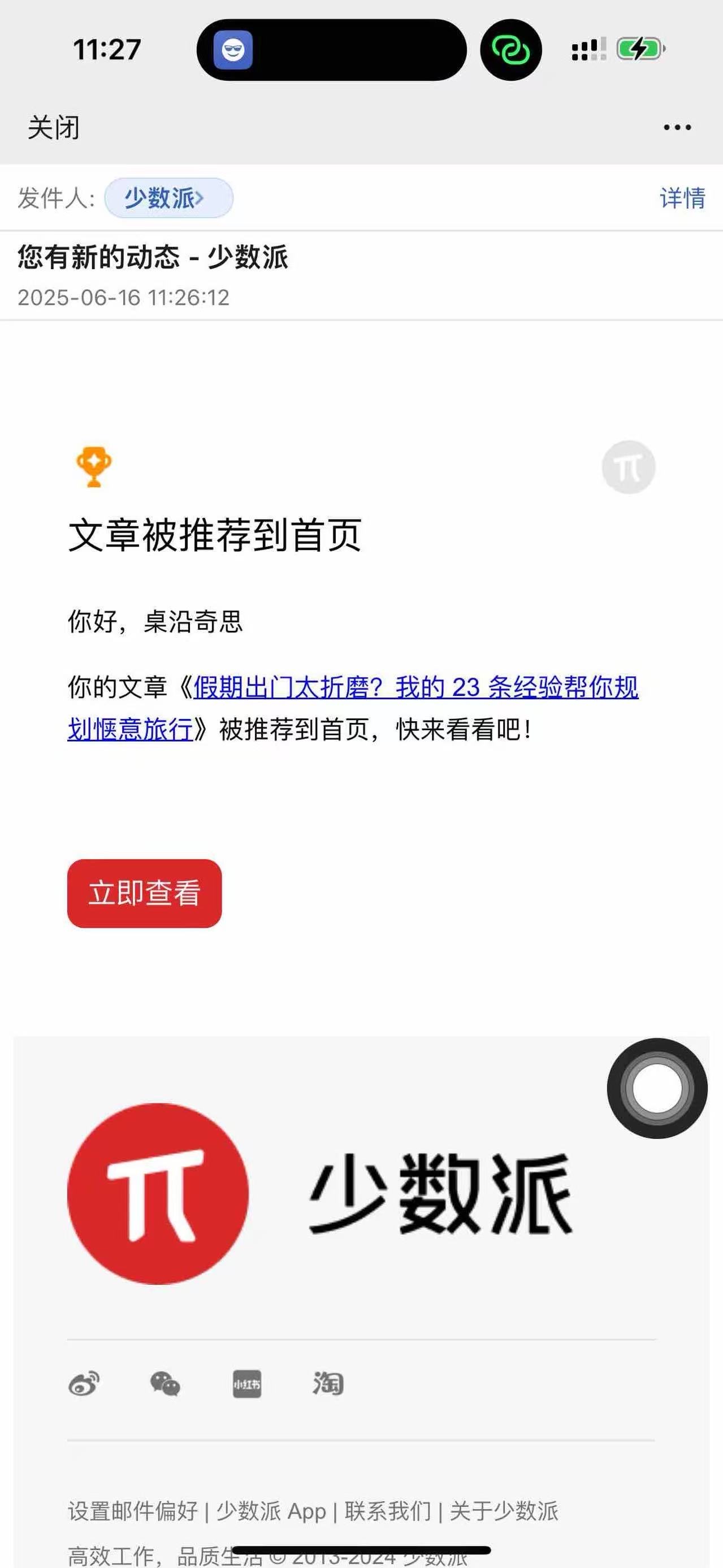Open the 少数派 App link
723x1568 pixels.
pyautogui.click(x=271, y=1511)
